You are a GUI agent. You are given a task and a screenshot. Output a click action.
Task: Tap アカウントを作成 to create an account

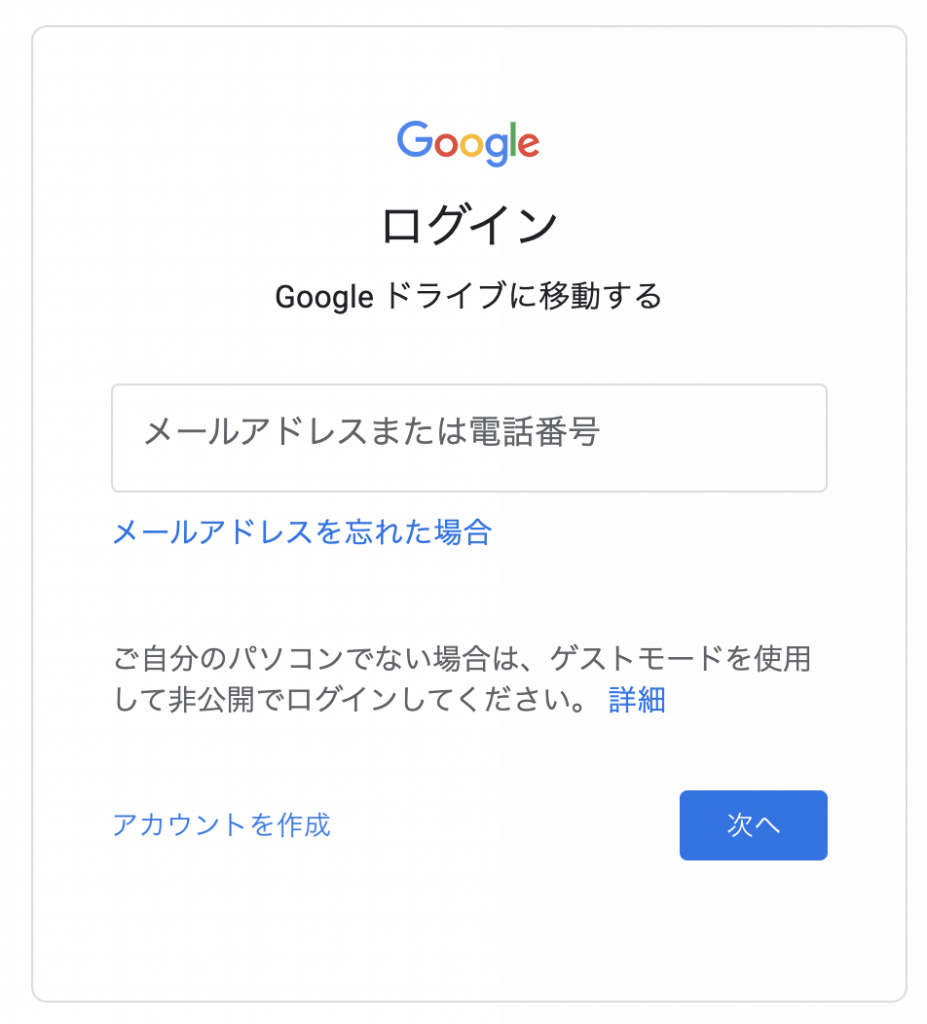pyautogui.click(x=221, y=825)
